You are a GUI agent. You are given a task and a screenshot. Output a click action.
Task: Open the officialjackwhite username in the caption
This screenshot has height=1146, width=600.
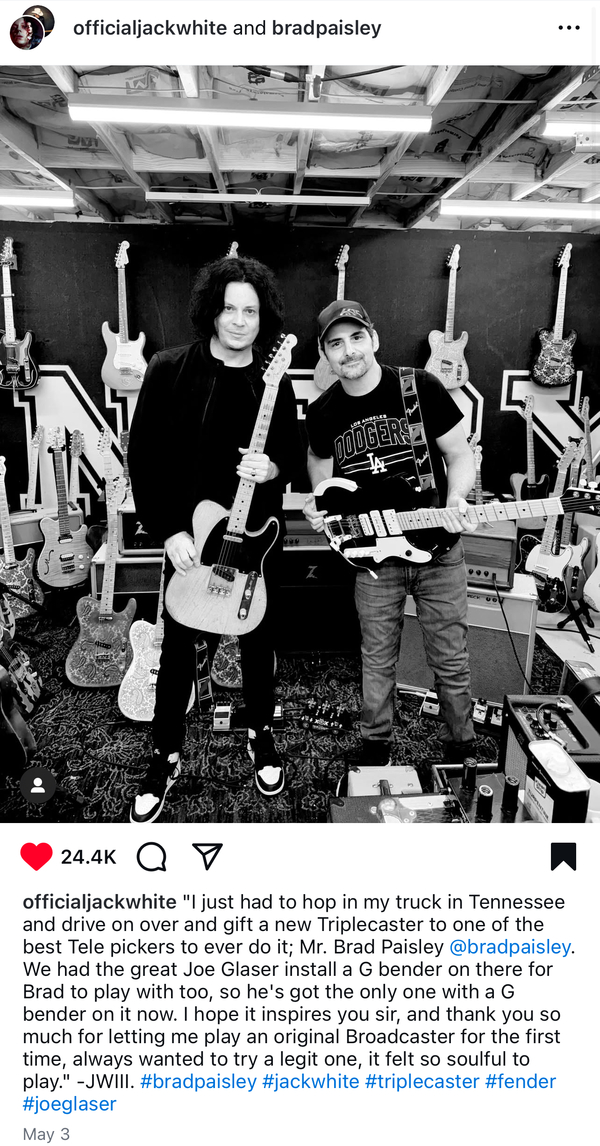[99, 901]
